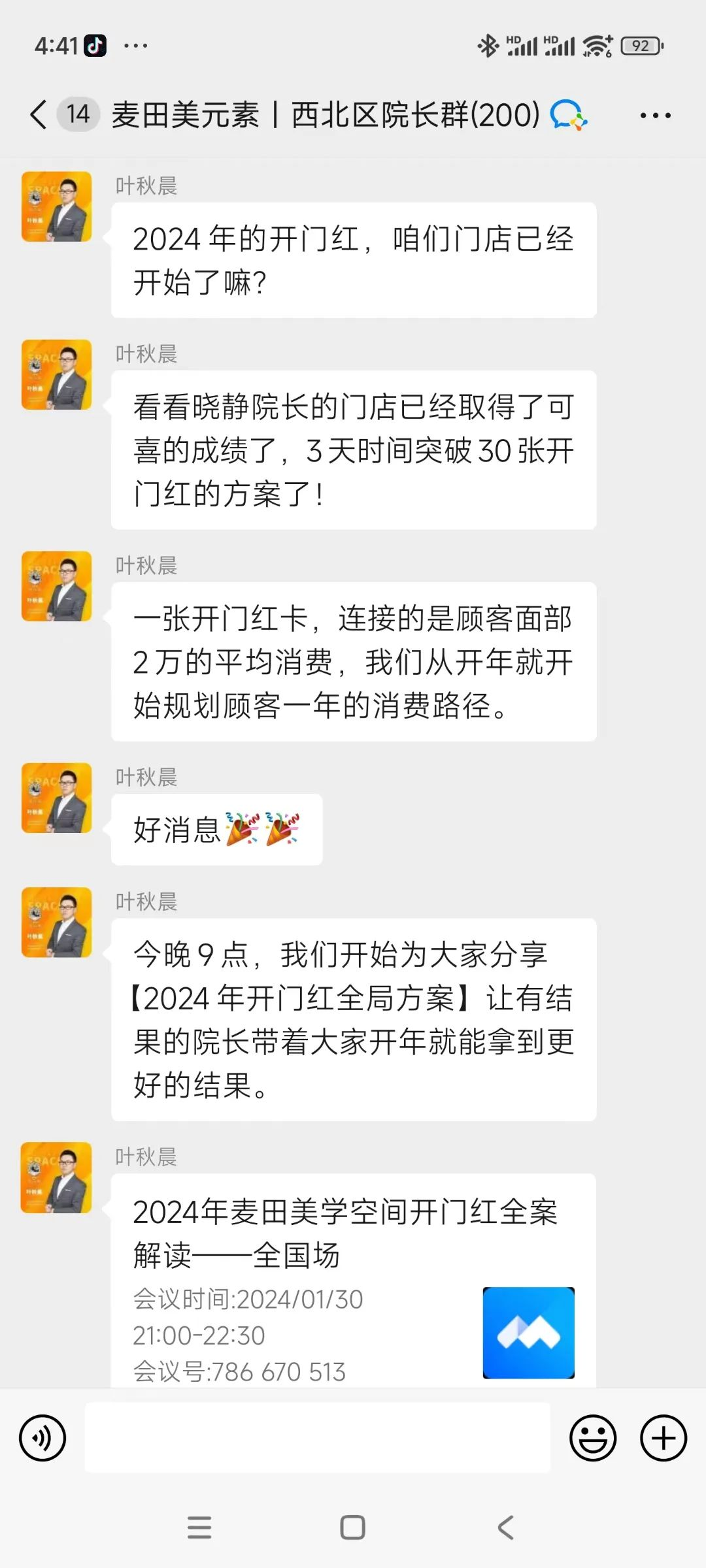
Task: Tap the message input field
Action: tap(318, 1438)
